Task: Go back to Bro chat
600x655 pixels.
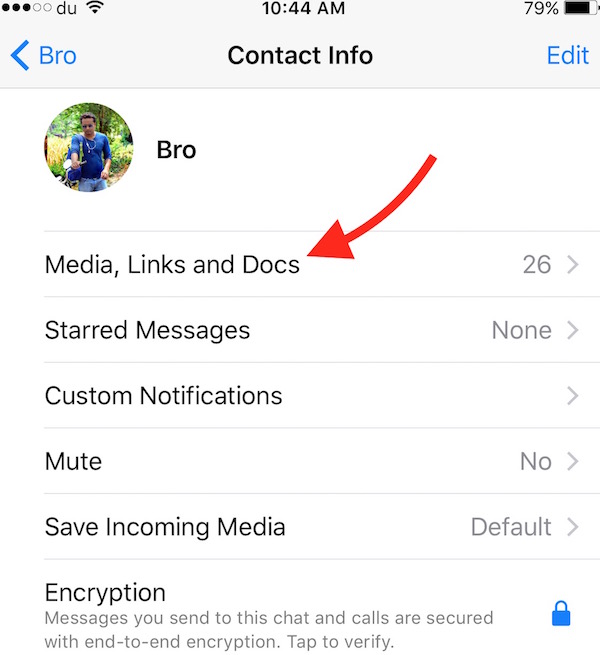Action: point(44,55)
